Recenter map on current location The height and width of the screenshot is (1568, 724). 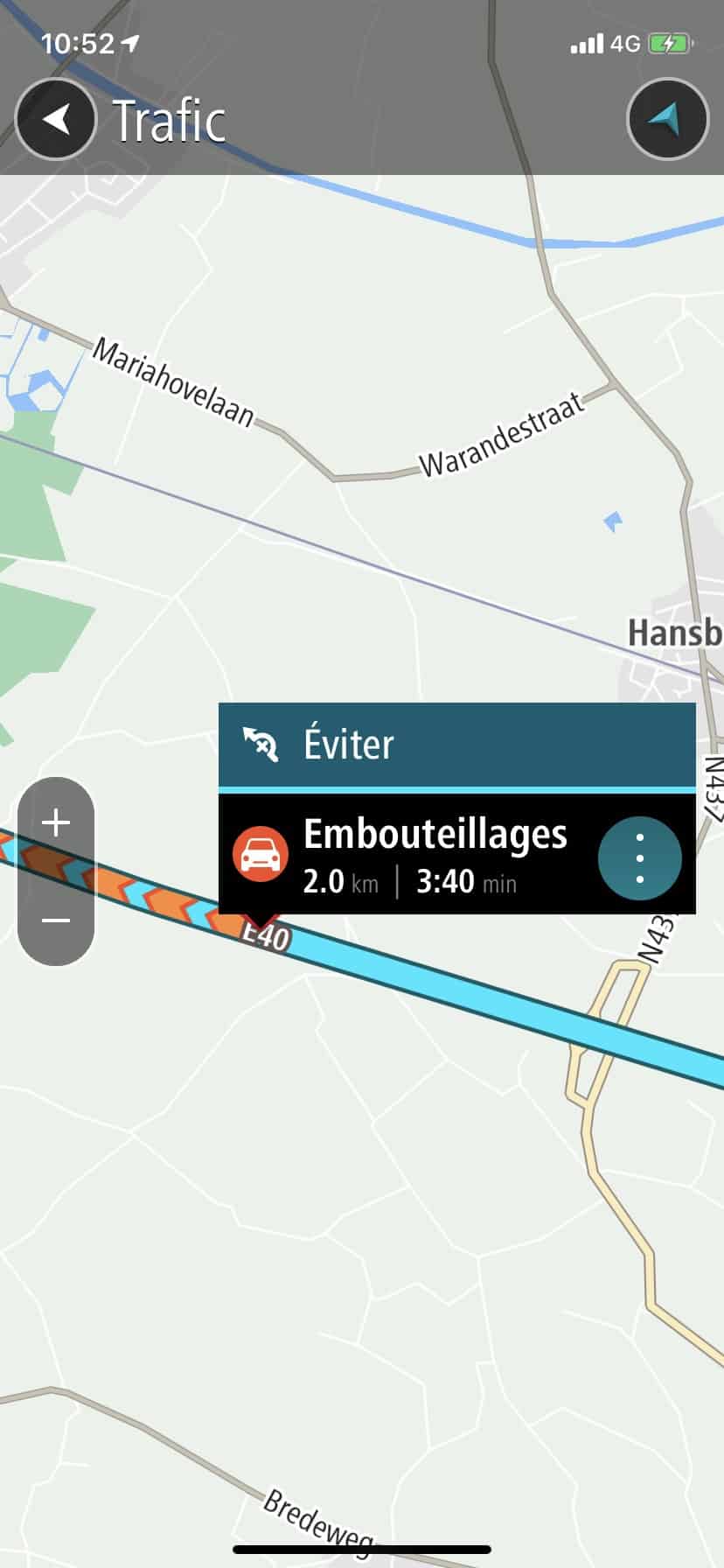click(667, 120)
